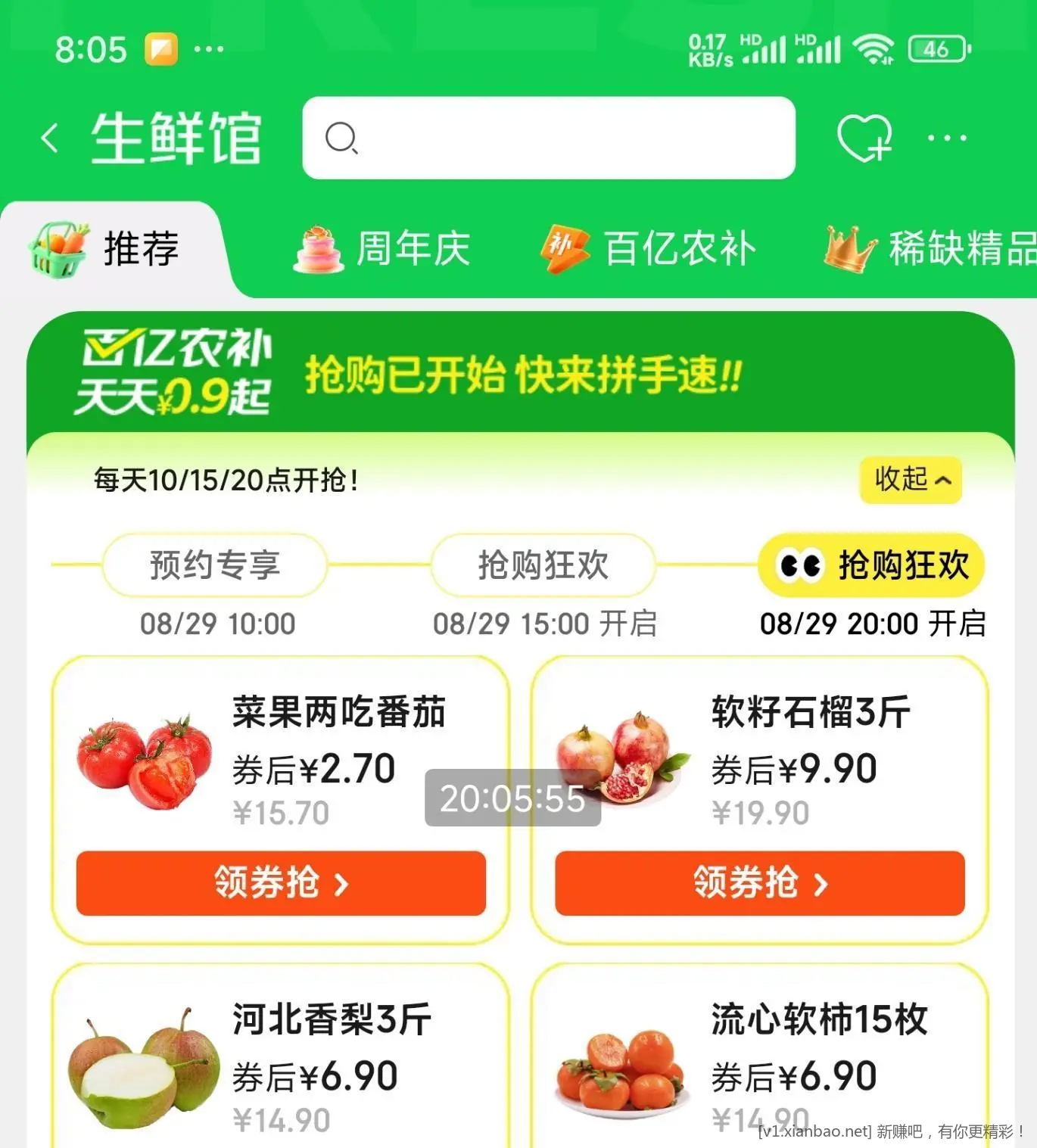
Task: Select the 预约专享 10:00 session
Action: click(x=215, y=565)
